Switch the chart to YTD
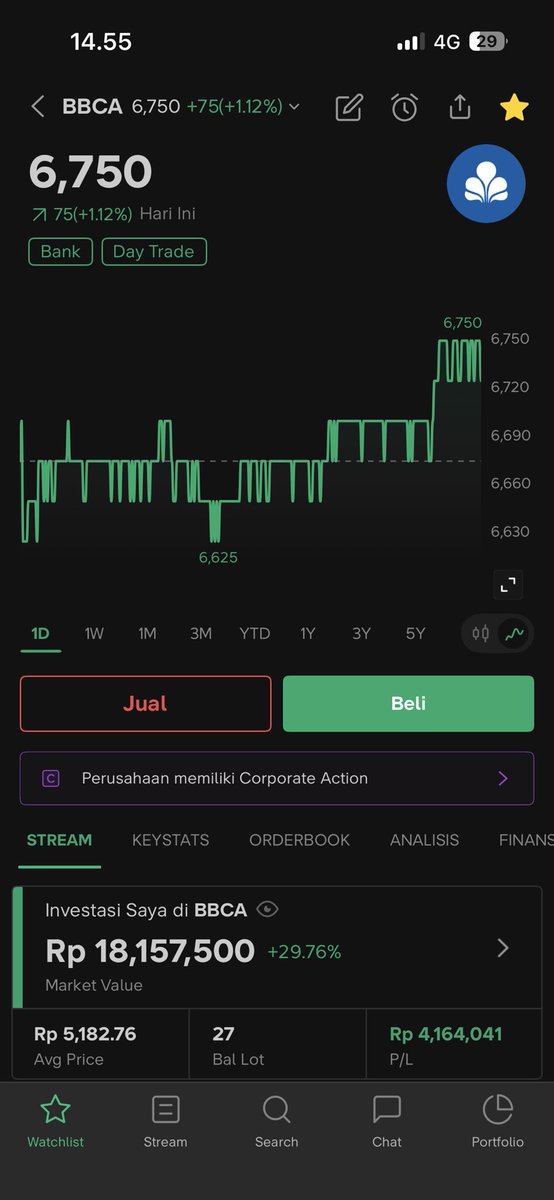Screen dimensions: 554x1200 click(254, 633)
